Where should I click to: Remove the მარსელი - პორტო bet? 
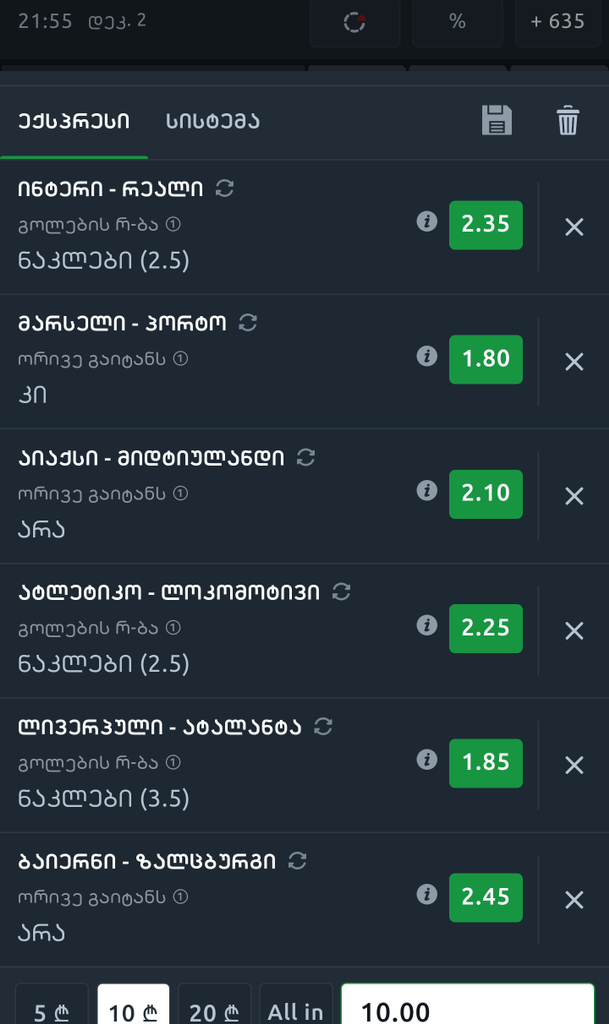point(574,362)
